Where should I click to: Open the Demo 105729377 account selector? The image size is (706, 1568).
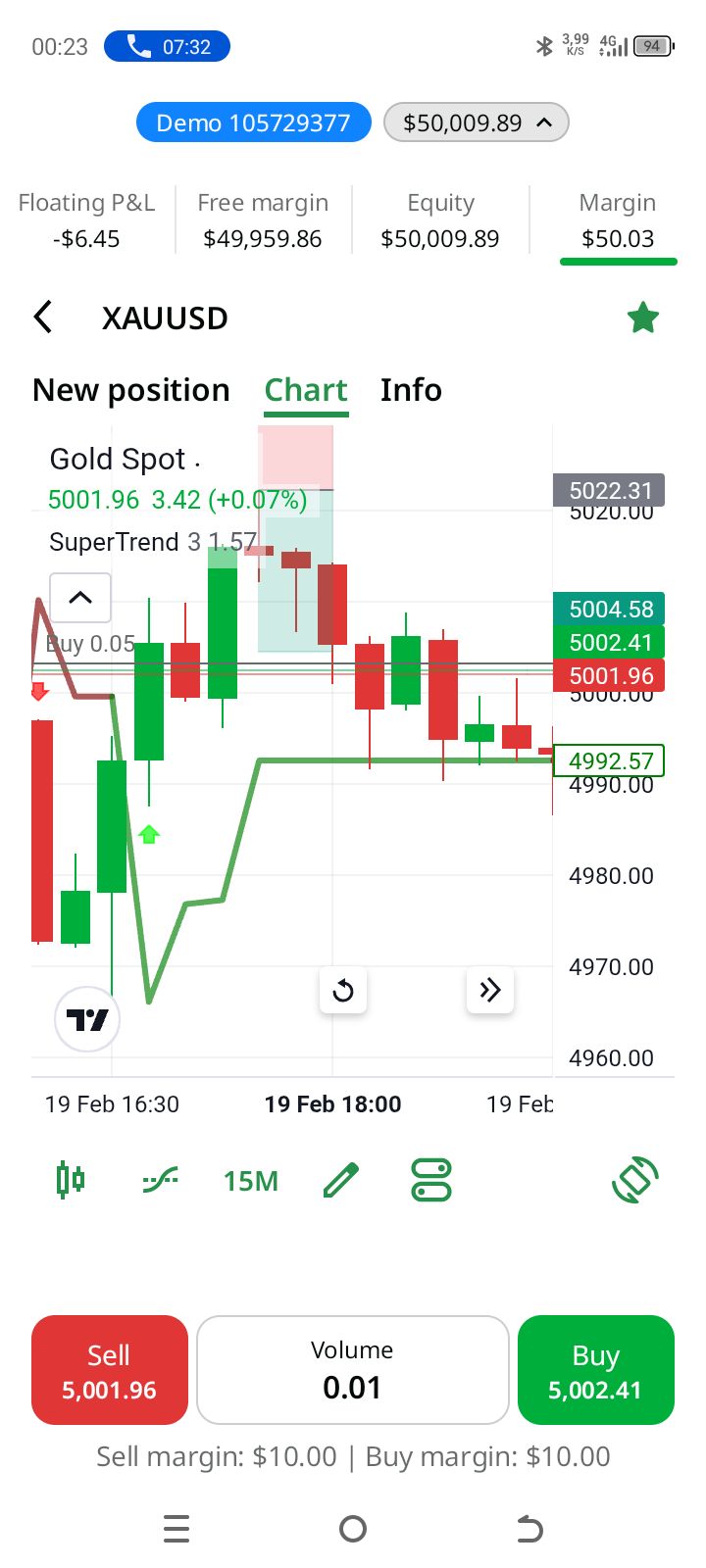(253, 122)
